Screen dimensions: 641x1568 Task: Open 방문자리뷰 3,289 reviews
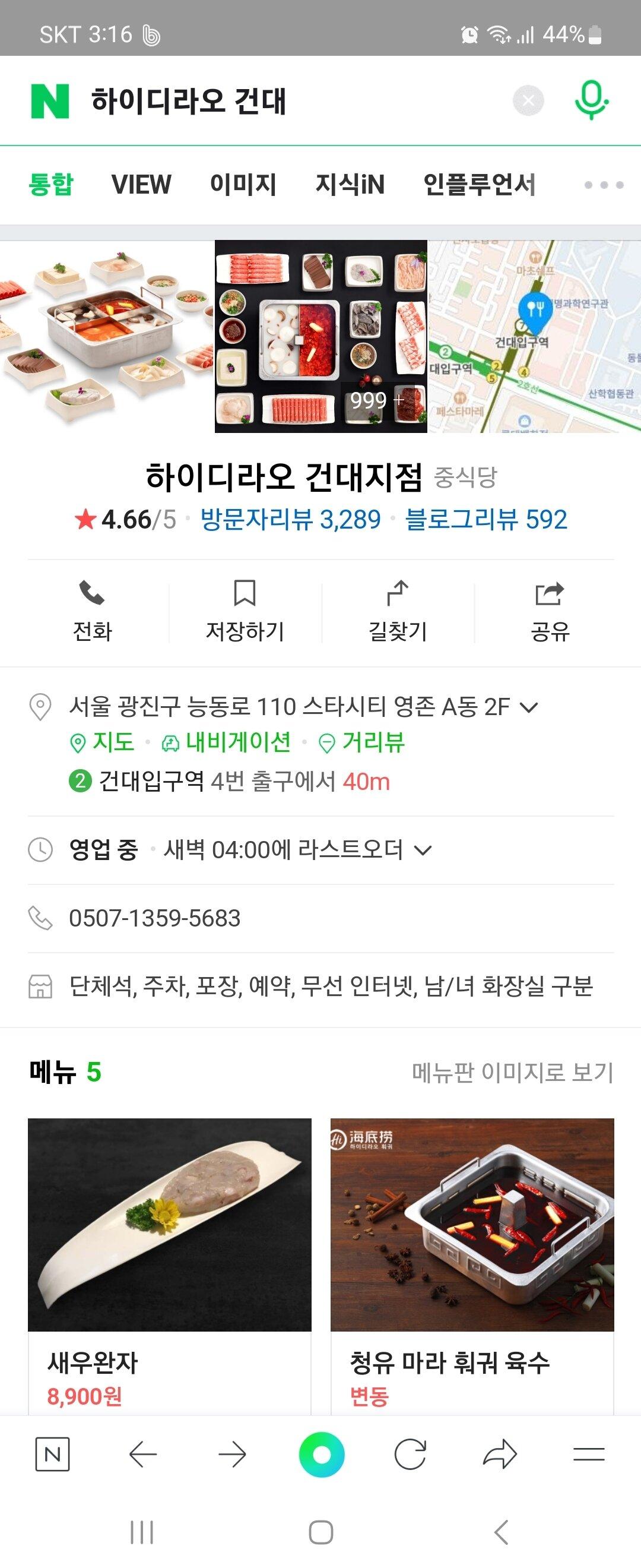click(290, 520)
